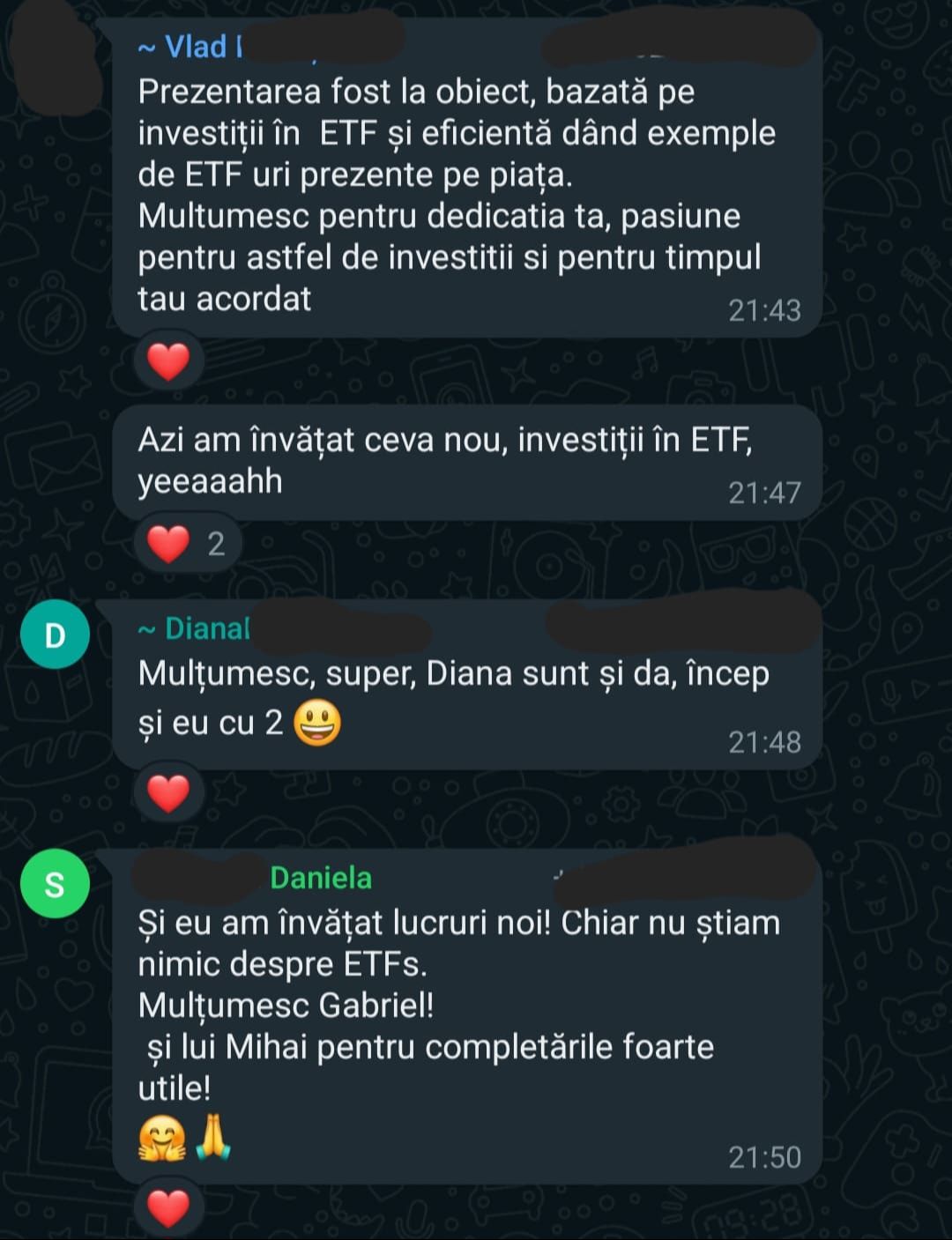952x1240 pixels.
Task: Open Diana's profile avatar with letter D
Action: [55, 634]
